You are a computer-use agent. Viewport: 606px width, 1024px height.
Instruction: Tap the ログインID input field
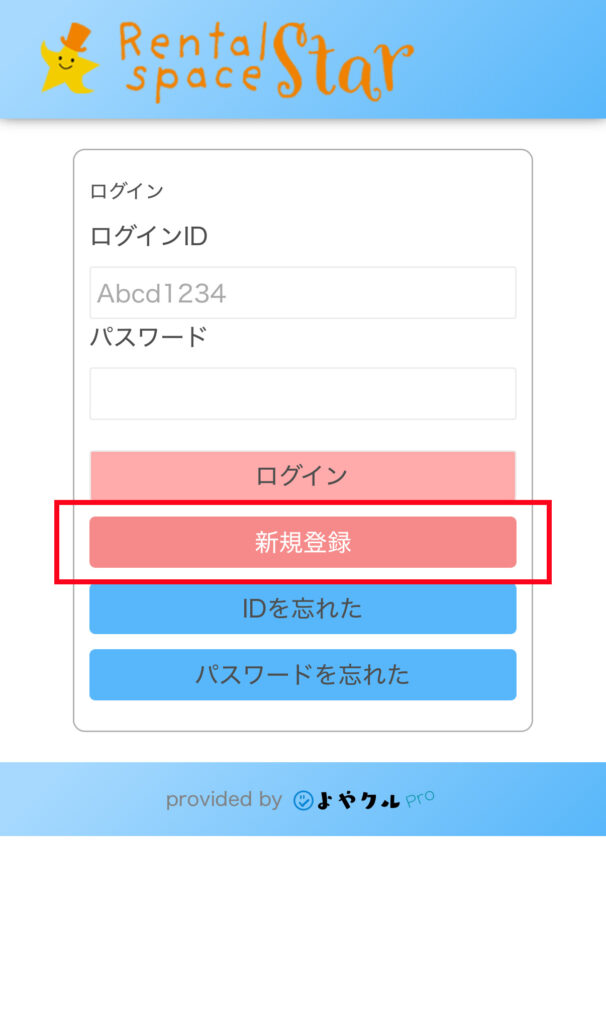click(302, 293)
